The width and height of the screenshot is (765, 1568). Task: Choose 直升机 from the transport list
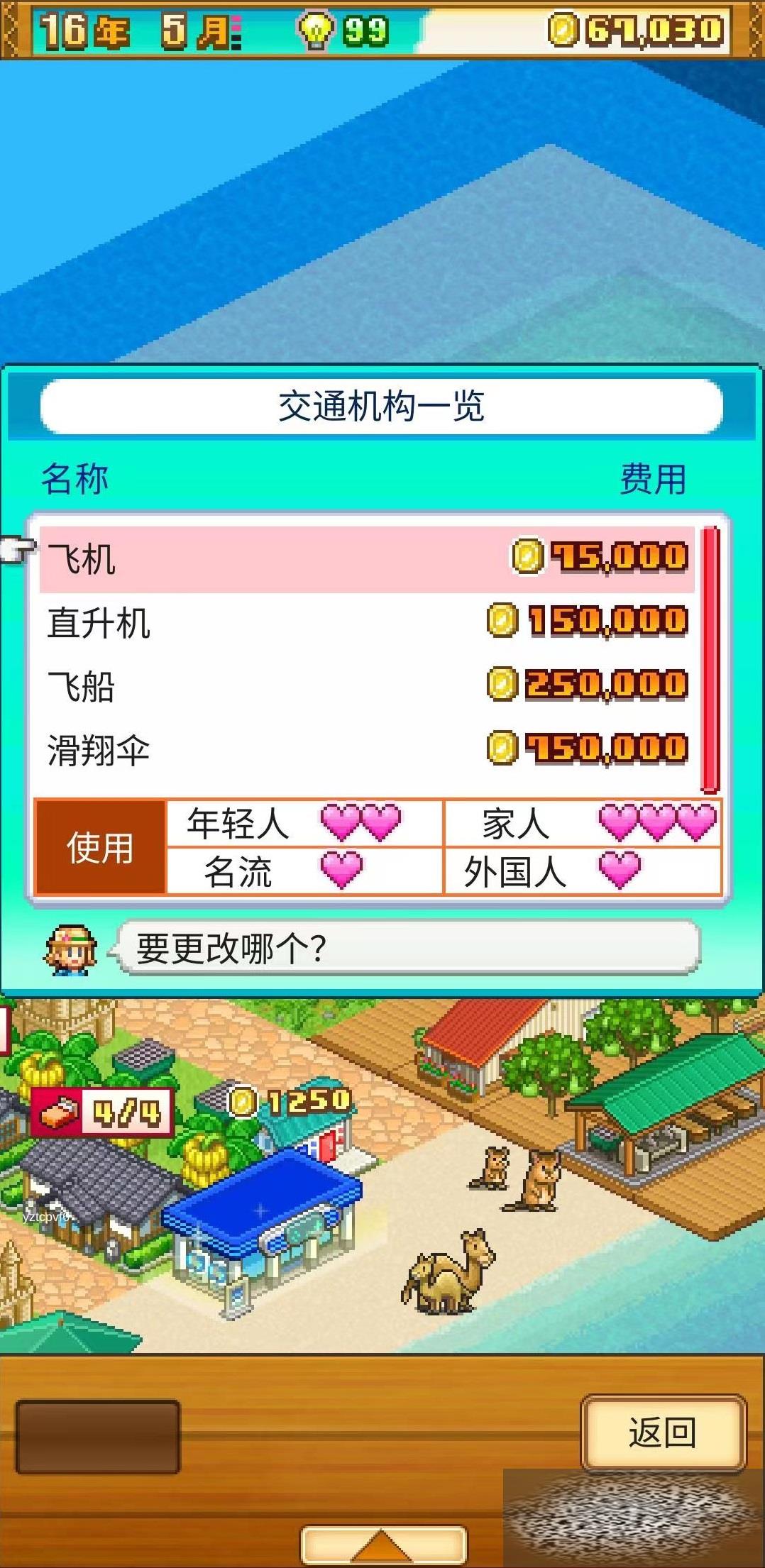(366, 622)
